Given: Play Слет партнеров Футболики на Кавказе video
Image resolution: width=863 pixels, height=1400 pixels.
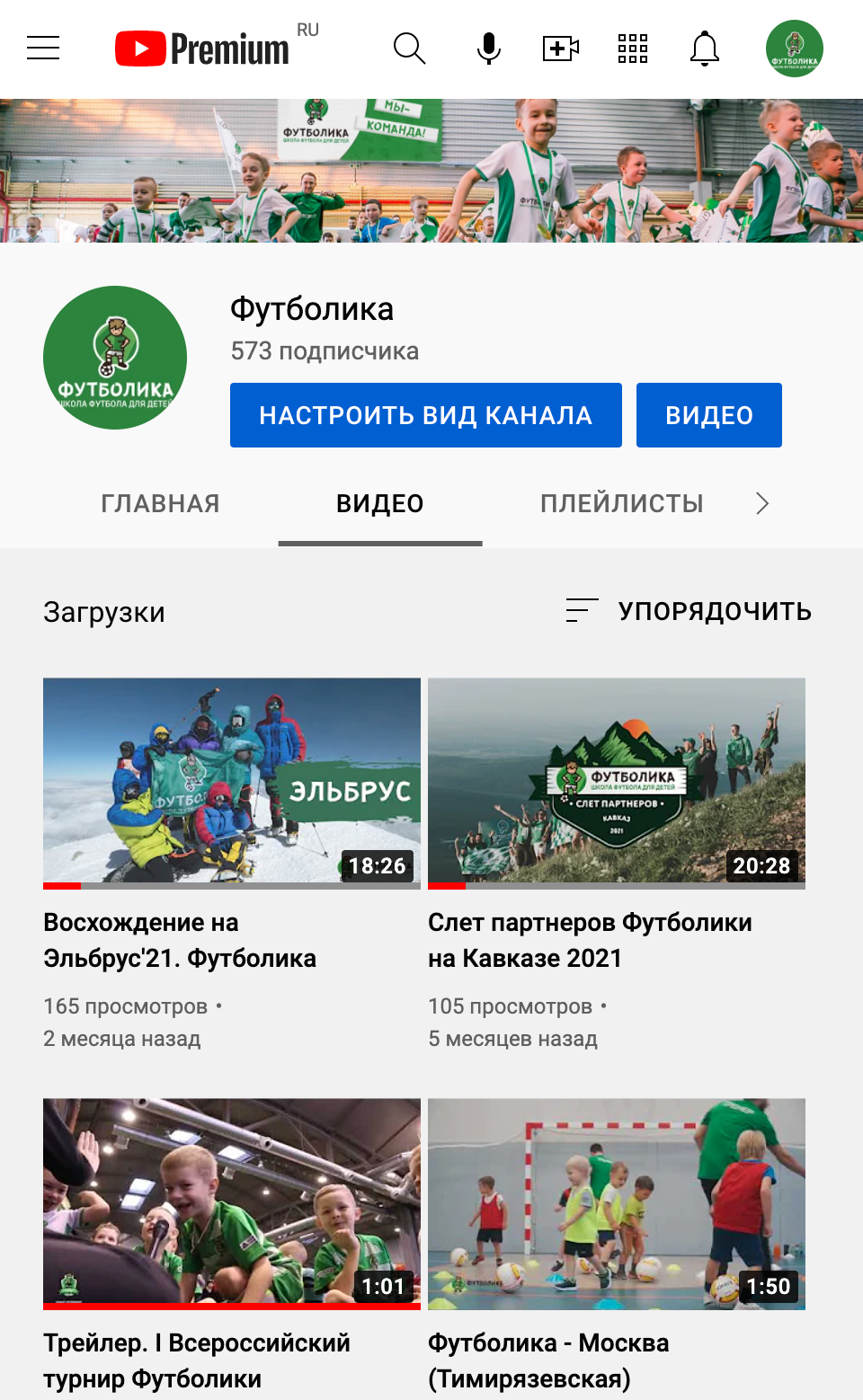Looking at the screenshot, I should 617,782.
